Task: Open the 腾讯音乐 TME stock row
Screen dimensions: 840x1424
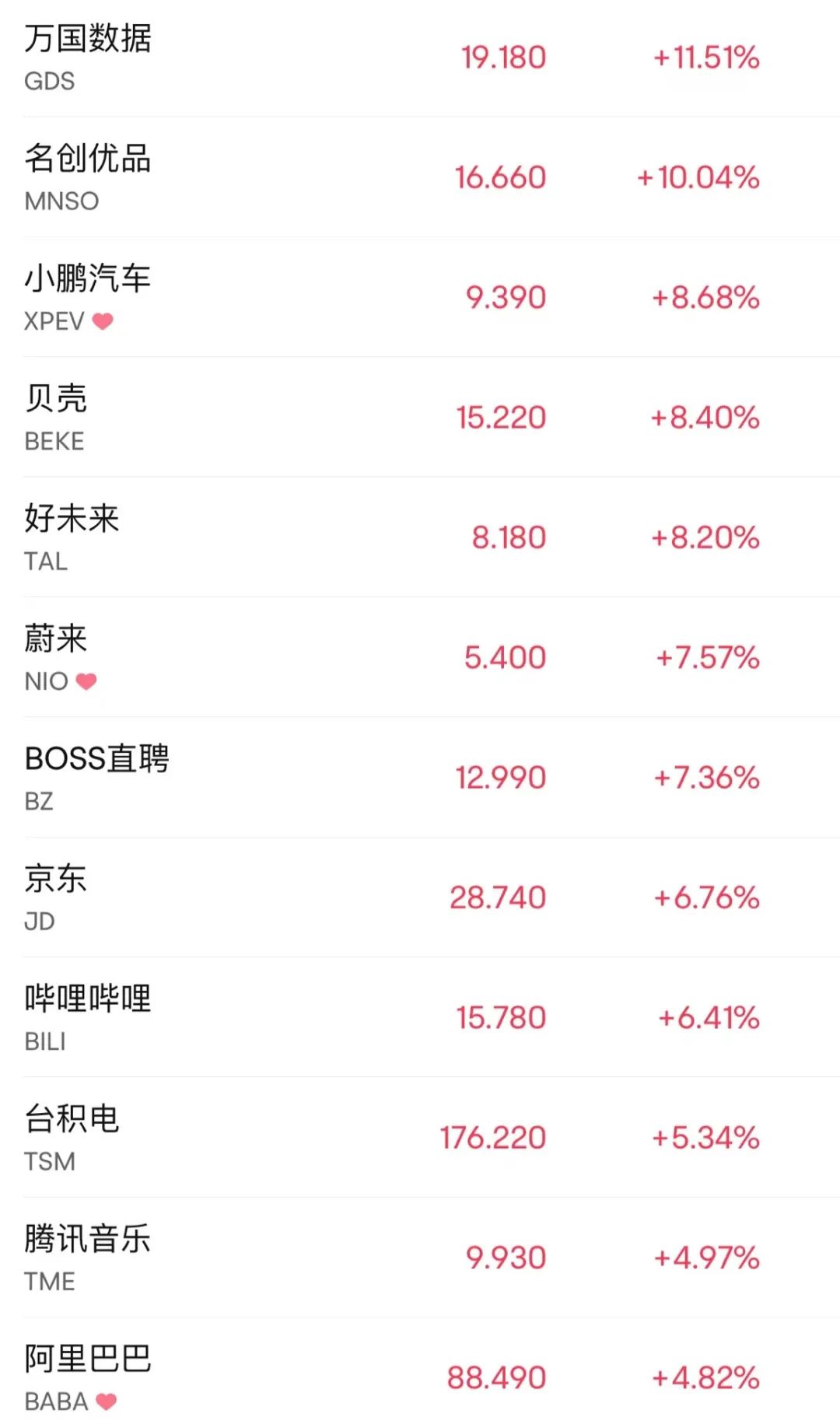Action: [x=420, y=1258]
